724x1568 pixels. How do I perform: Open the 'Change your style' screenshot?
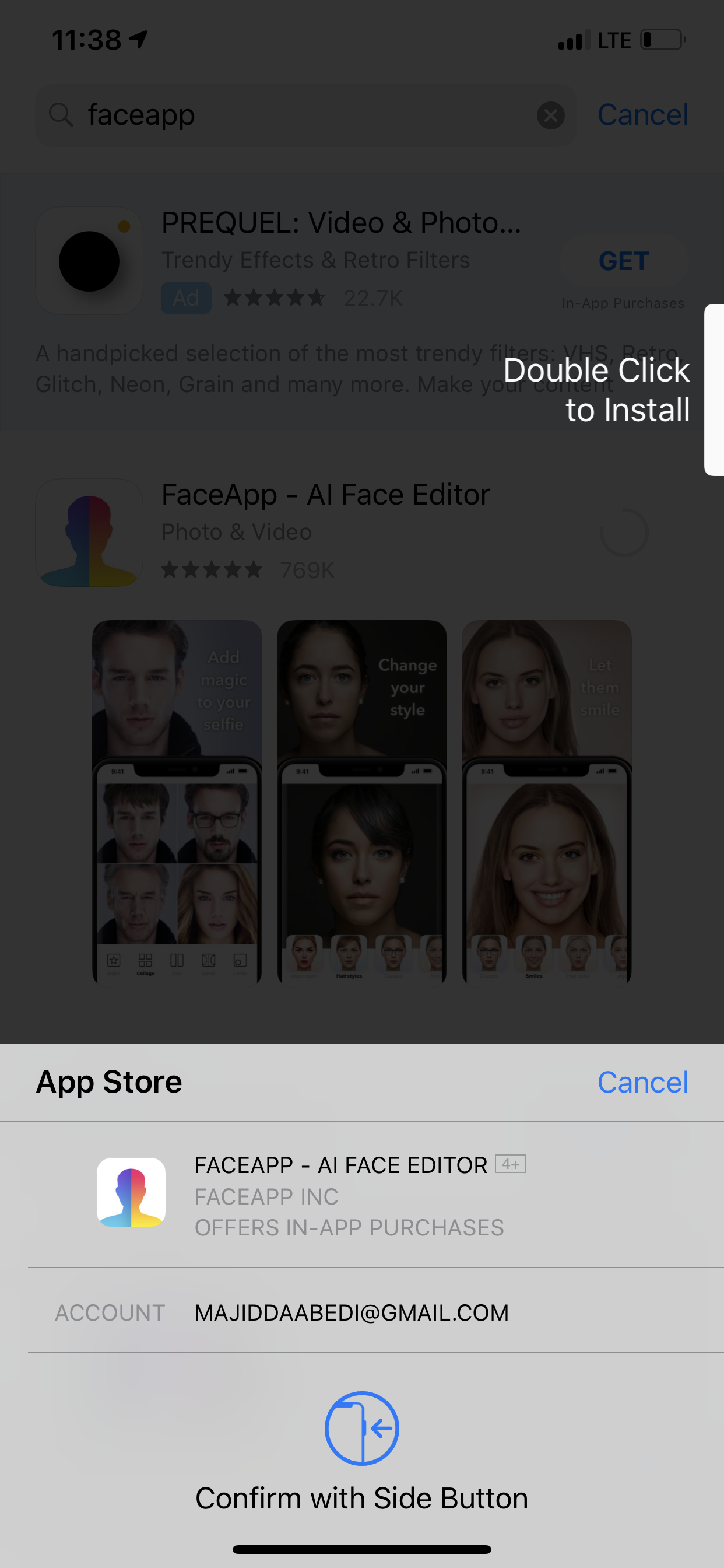tap(362, 801)
